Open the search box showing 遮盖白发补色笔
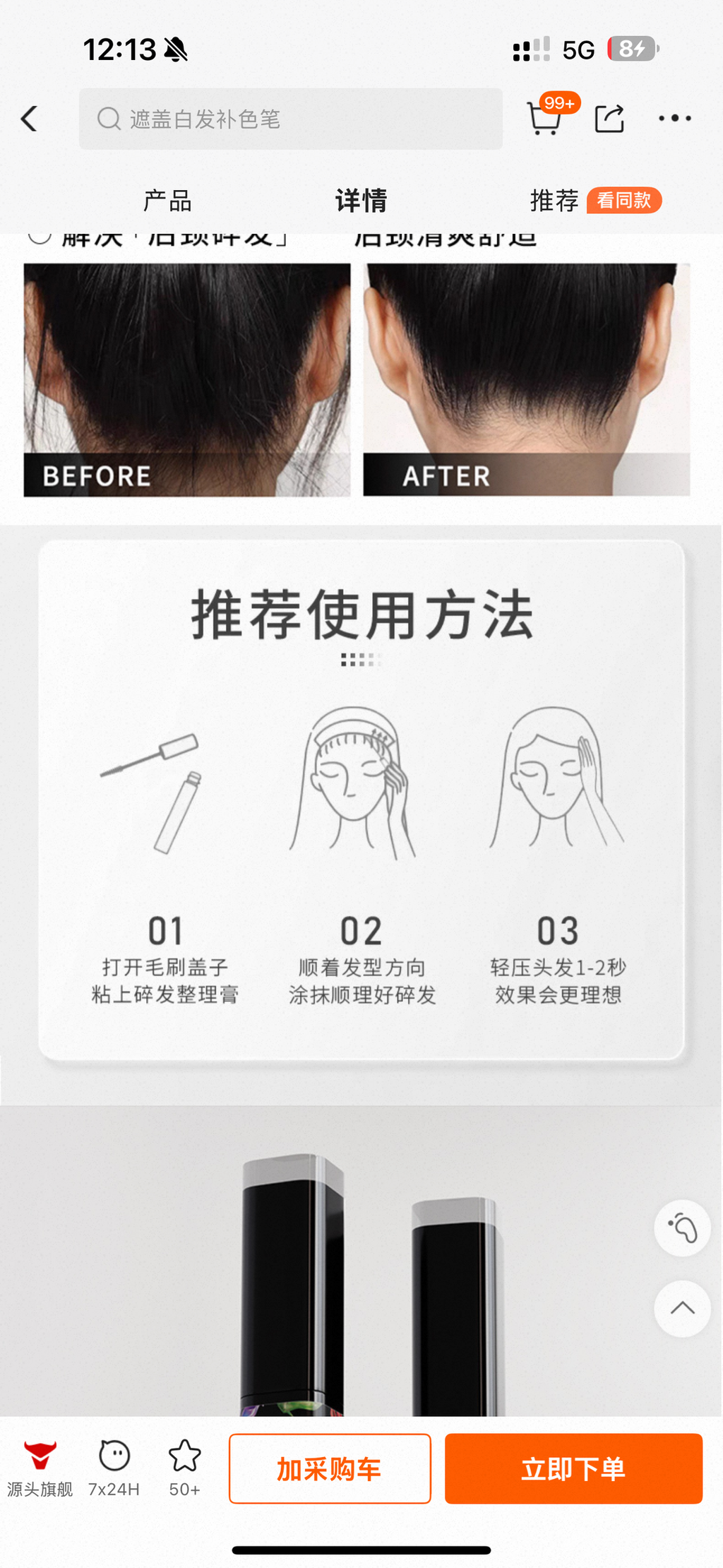Screen dimensions: 723x1568 click(290, 119)
